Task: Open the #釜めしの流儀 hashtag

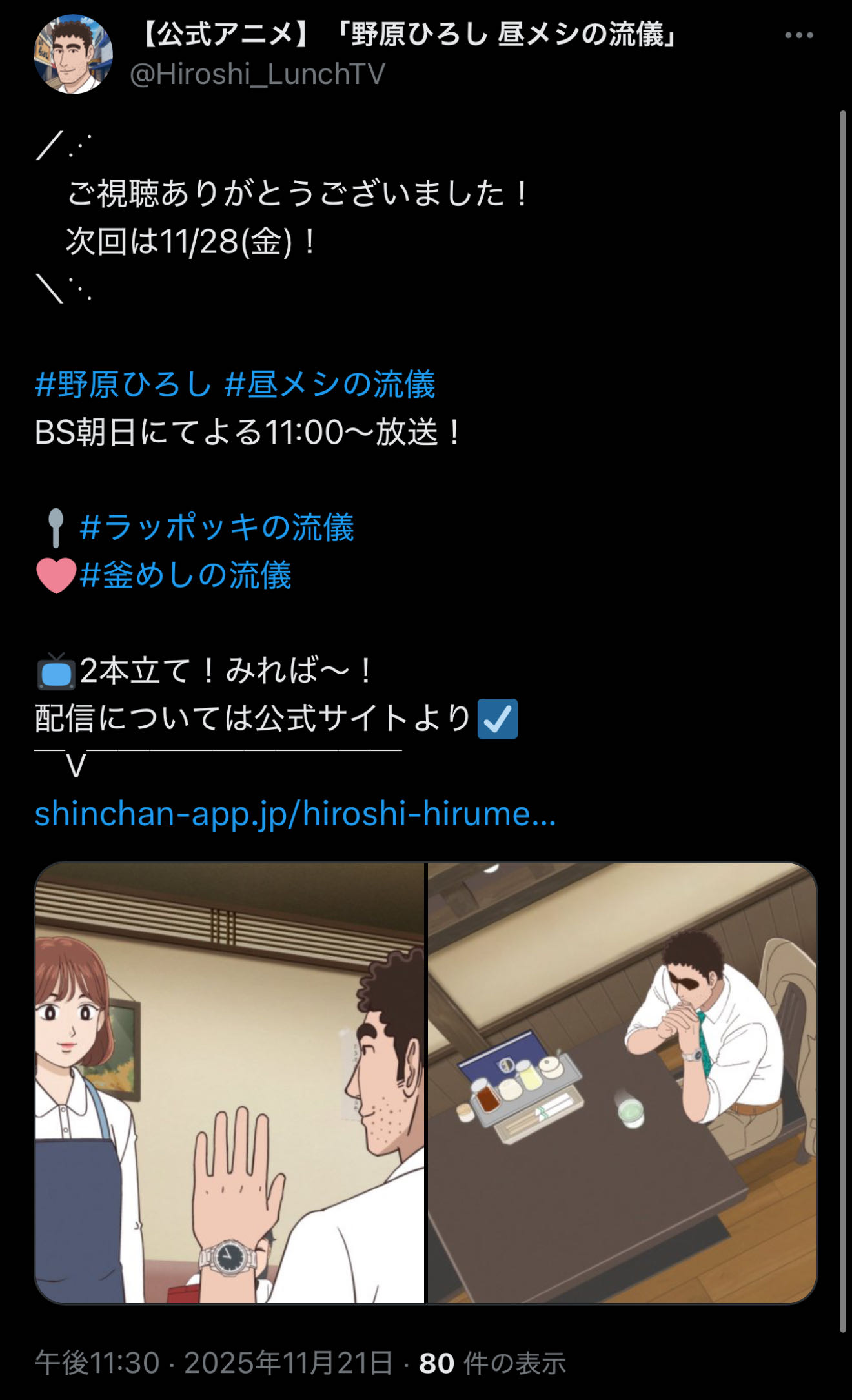Action: (x=185, y=575)
